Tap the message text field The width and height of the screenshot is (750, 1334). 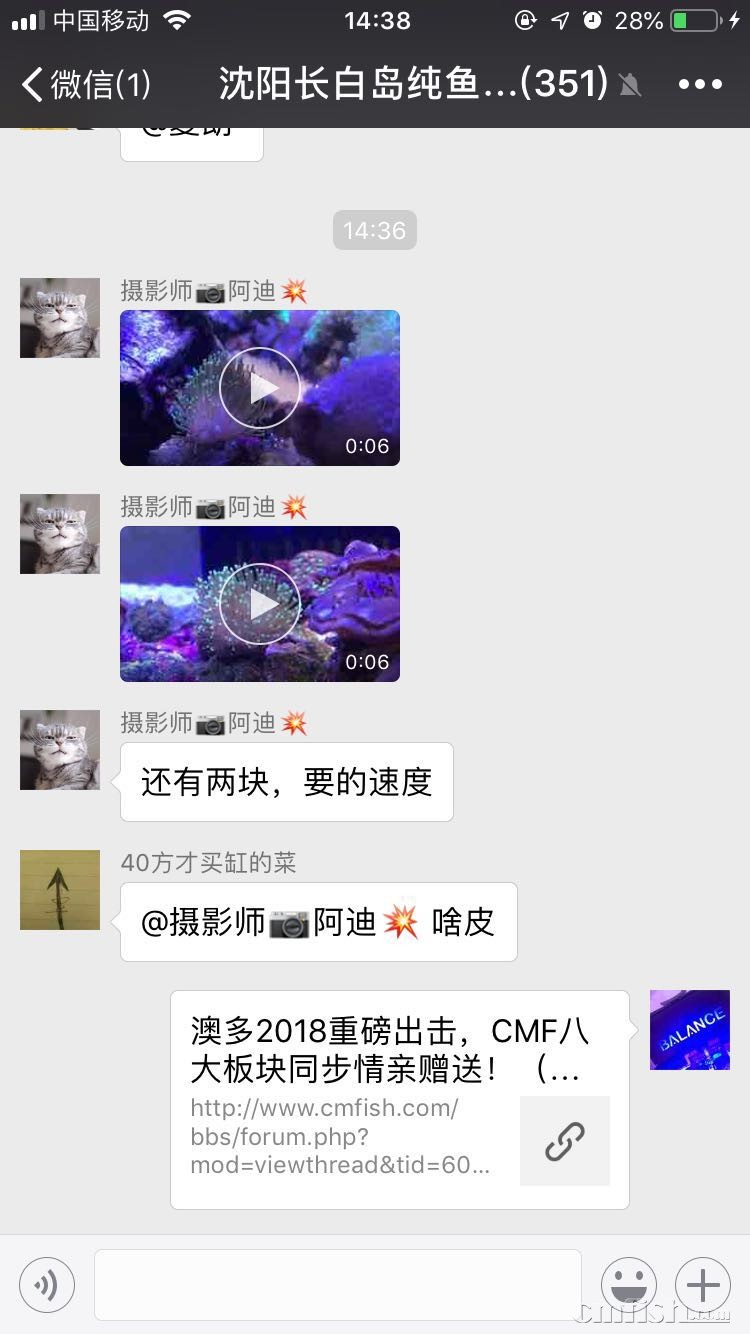338,1285
